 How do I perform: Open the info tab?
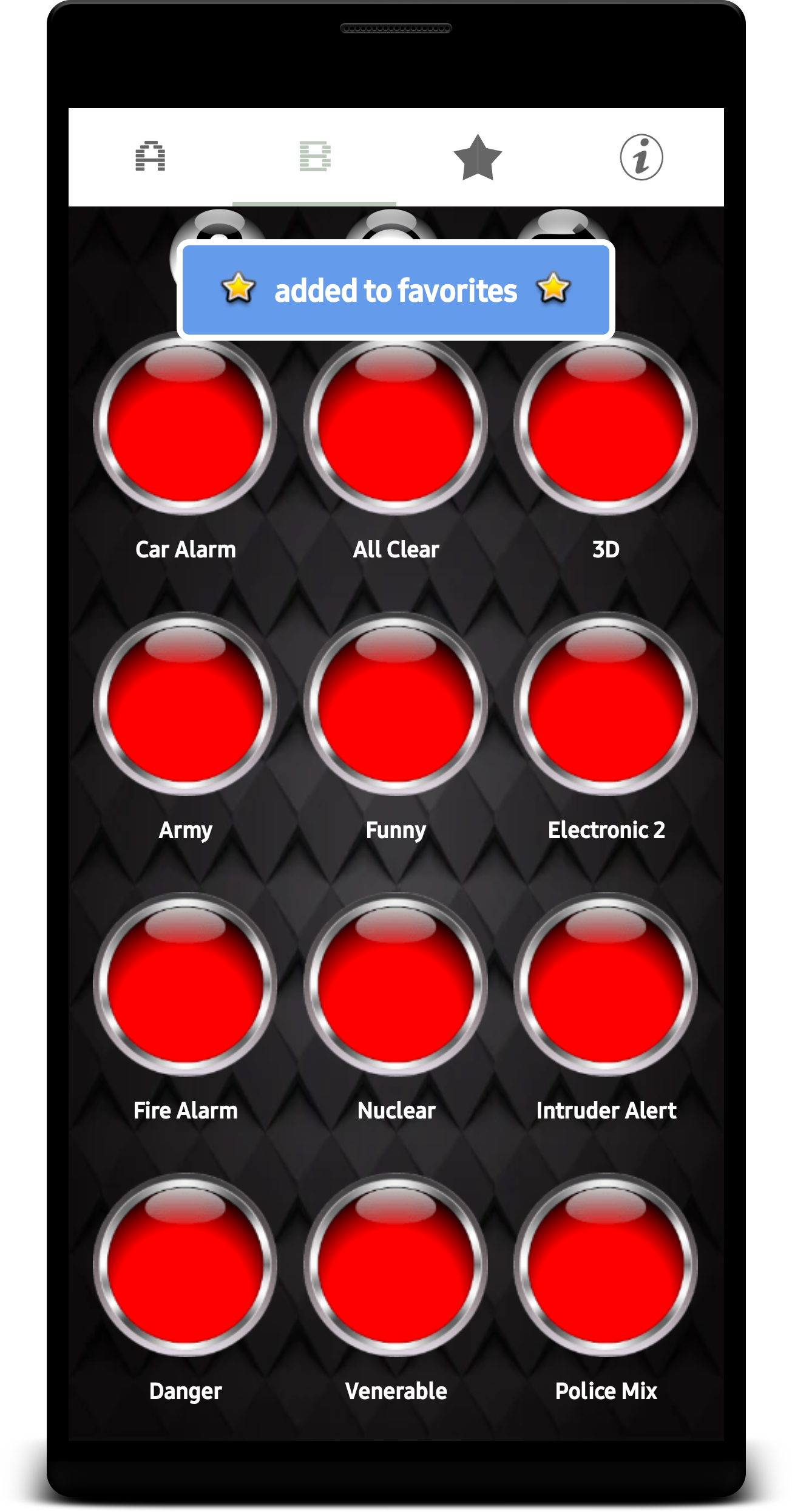coord(641,157)
